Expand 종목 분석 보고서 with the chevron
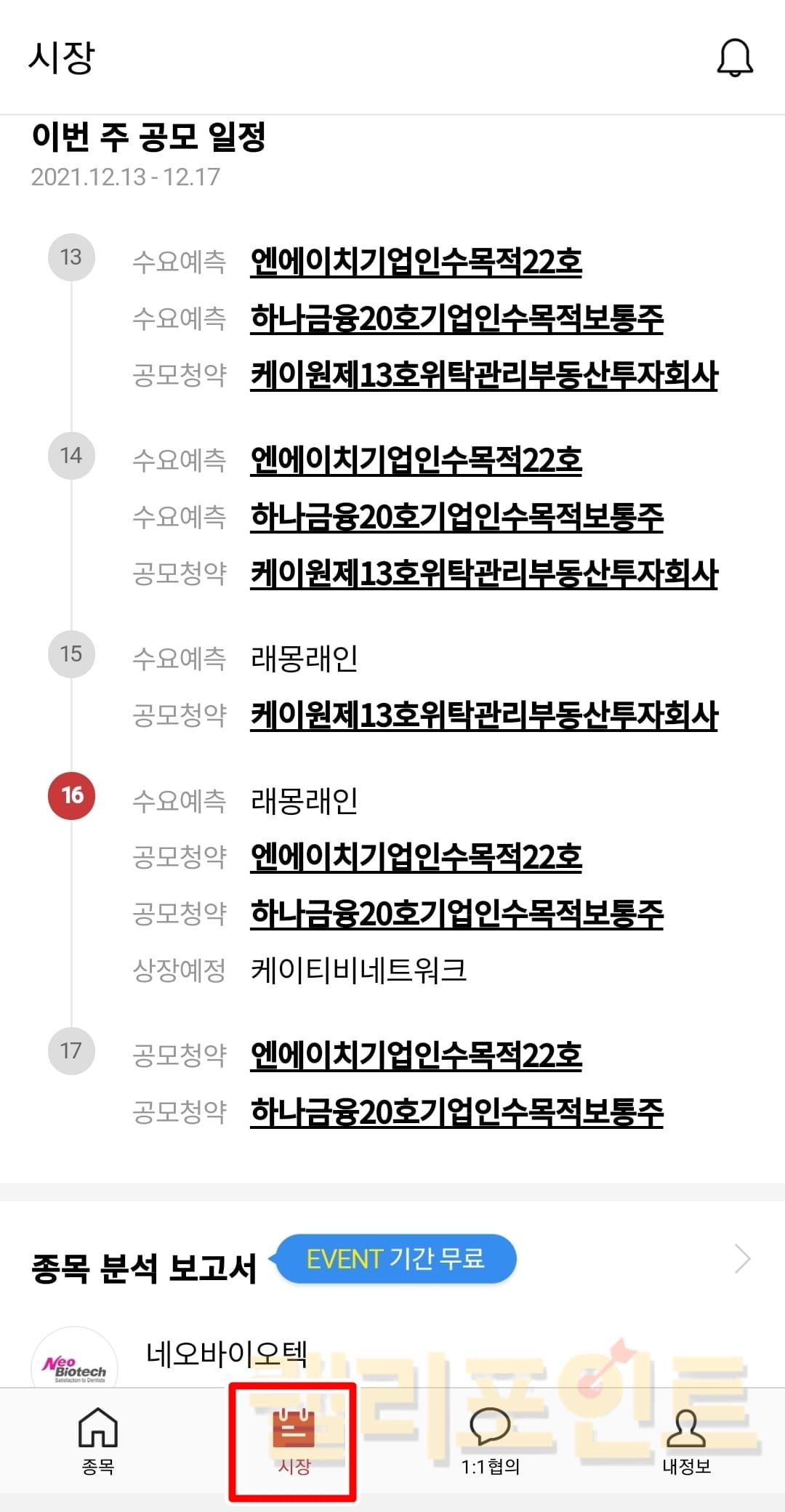785x1512 pixels. [742, 1259]
